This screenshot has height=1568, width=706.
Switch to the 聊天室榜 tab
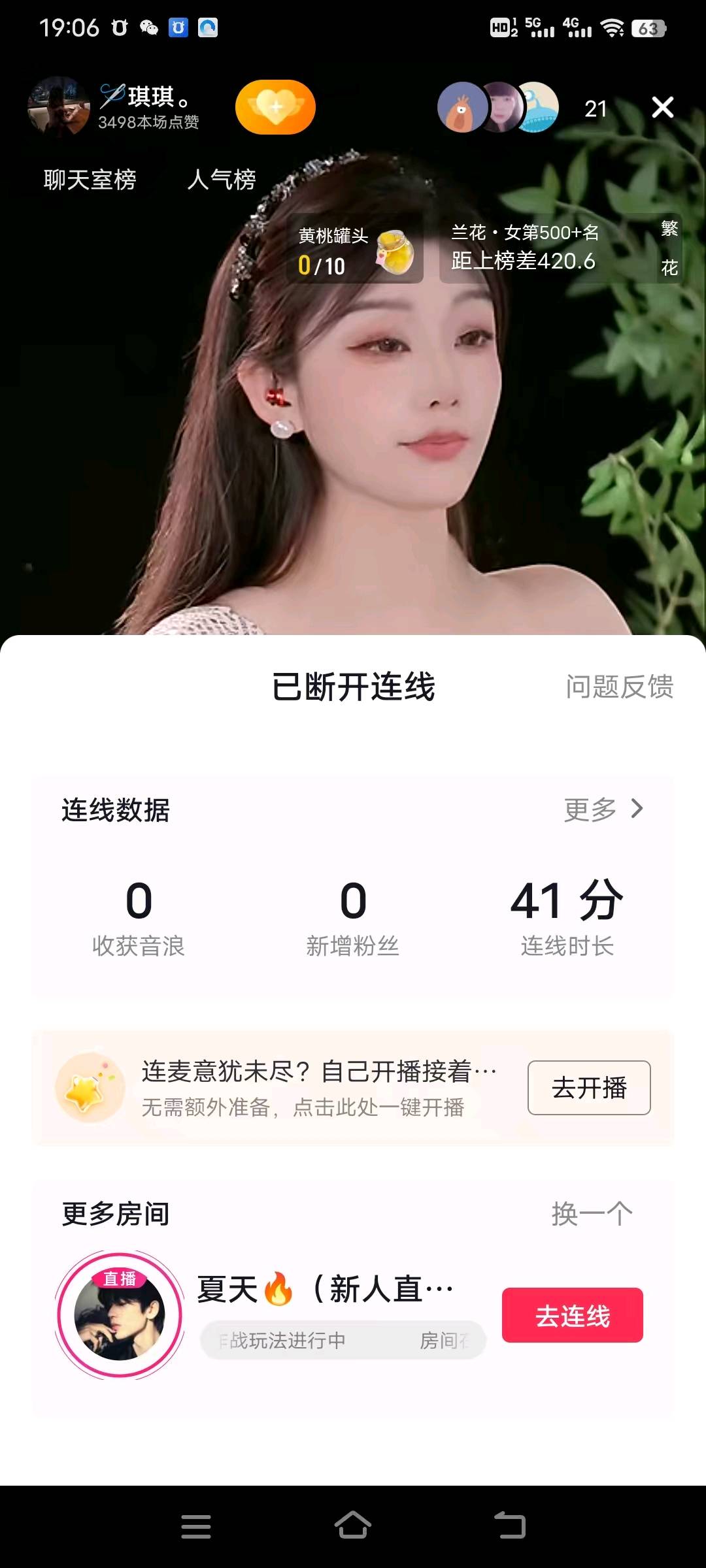coord(90,178)
